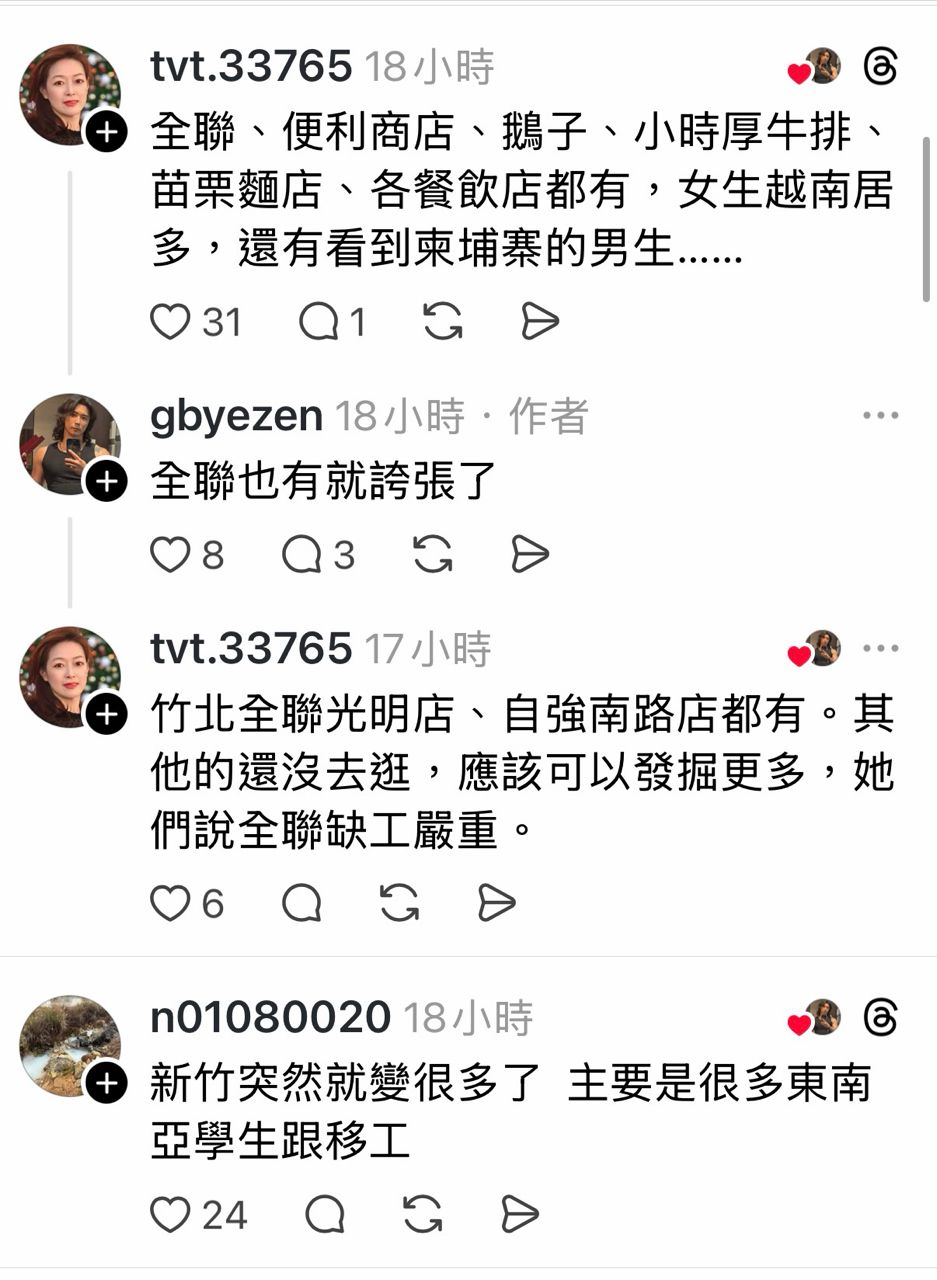Reply to tvt.33765's 竹北全聯光明店 comment
937x1280 pixels.
(x=302, y=904)
